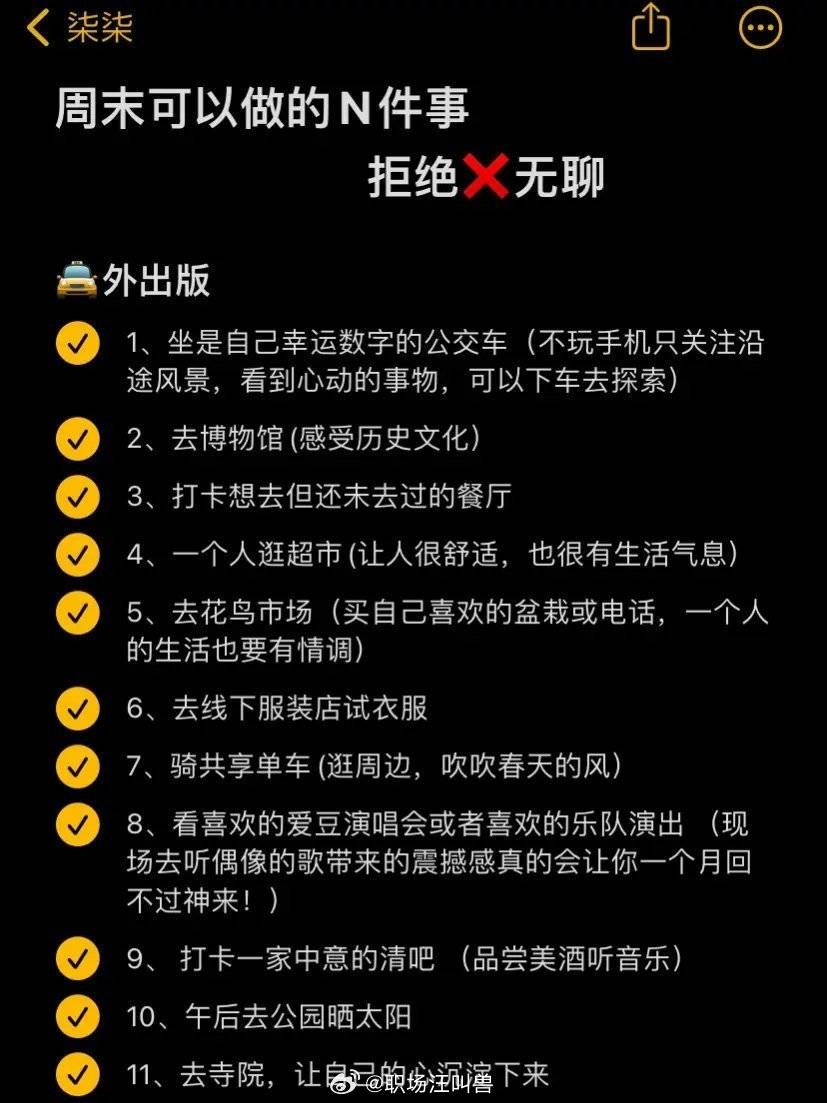
Task: Uncheck item 1 about the lucky-number bus
Action: point(78,343)
